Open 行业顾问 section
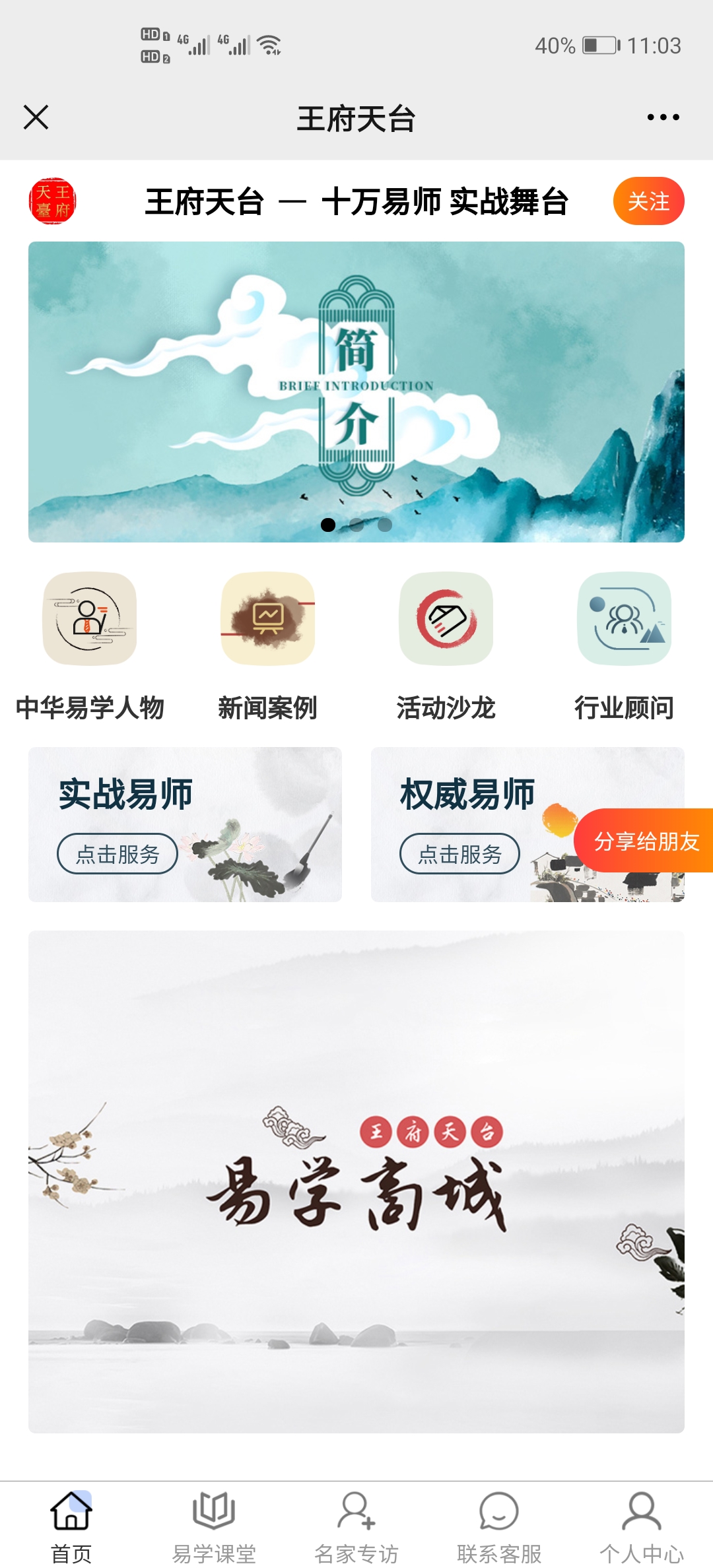The height and width of the screenshot is (1568, 713). coord(624,645)
